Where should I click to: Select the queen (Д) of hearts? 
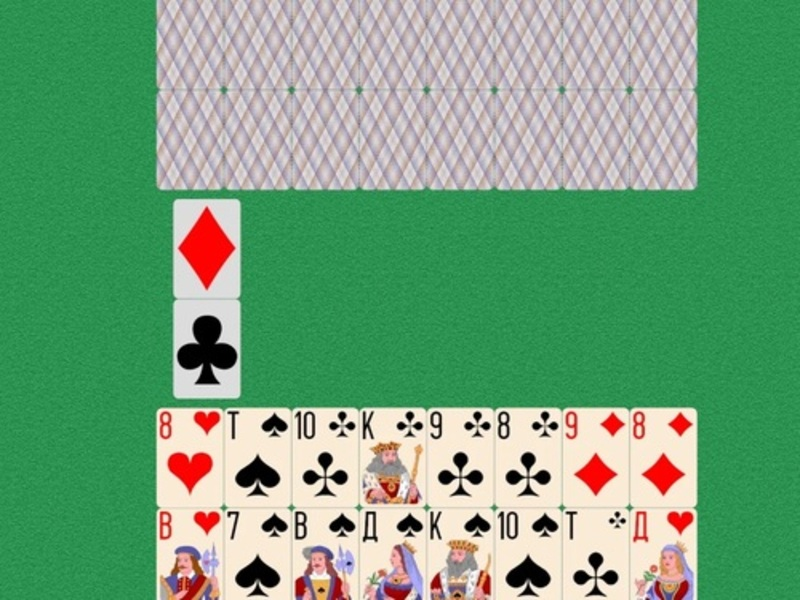(663, 555)
